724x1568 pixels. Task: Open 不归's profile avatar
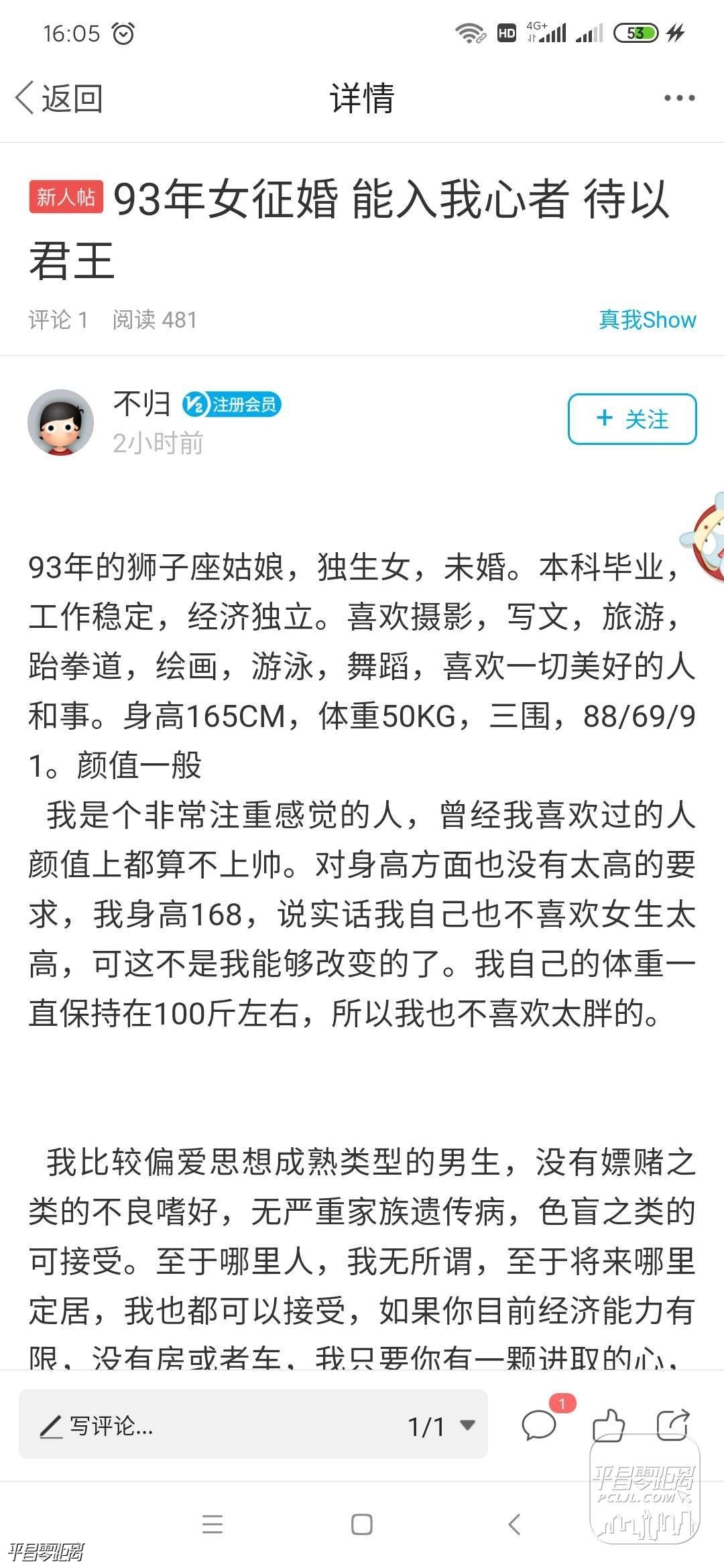pyautogui.click(x=60, y=422)
